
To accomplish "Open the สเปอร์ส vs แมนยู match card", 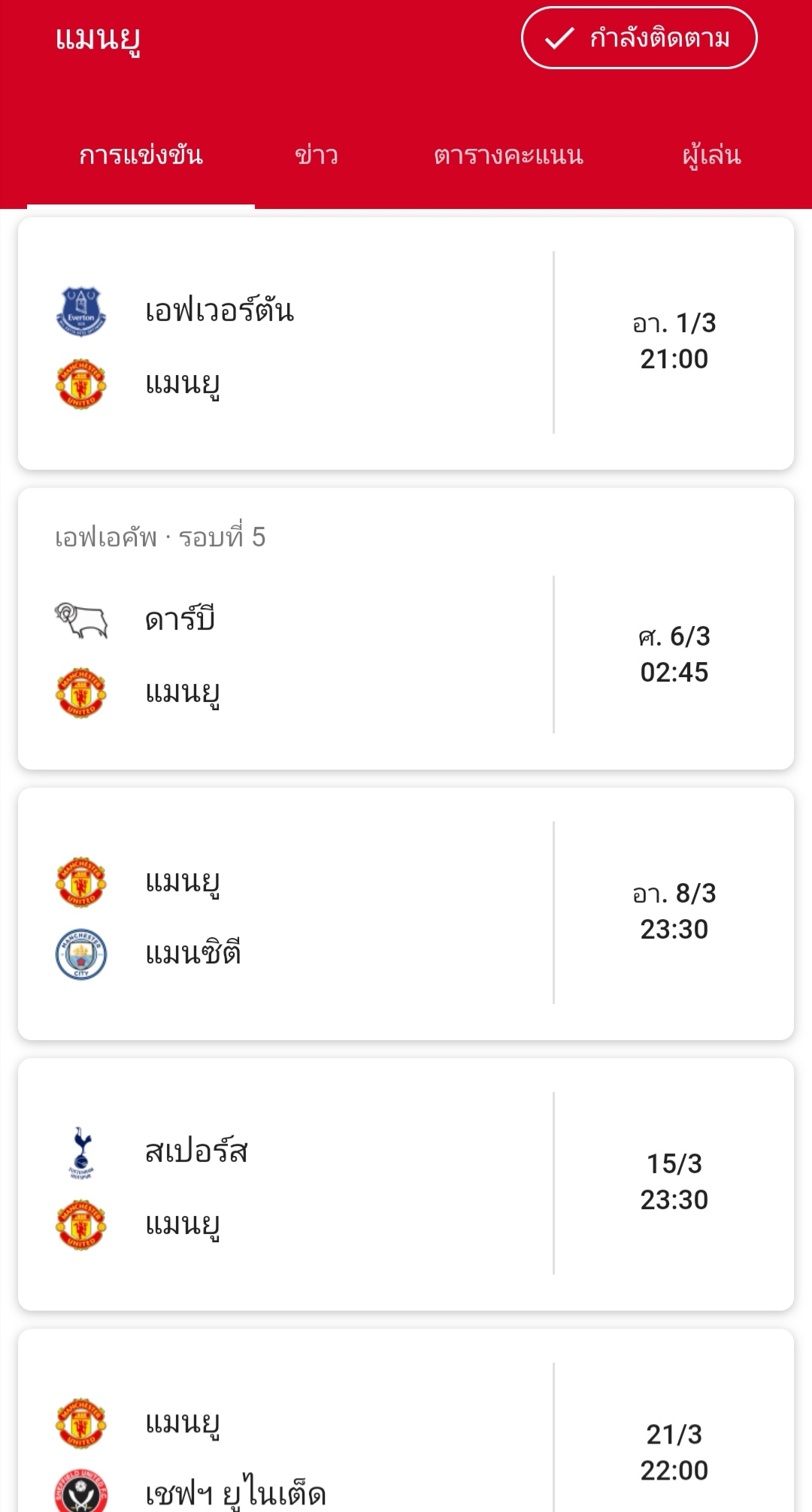I will click(406, 1184).
